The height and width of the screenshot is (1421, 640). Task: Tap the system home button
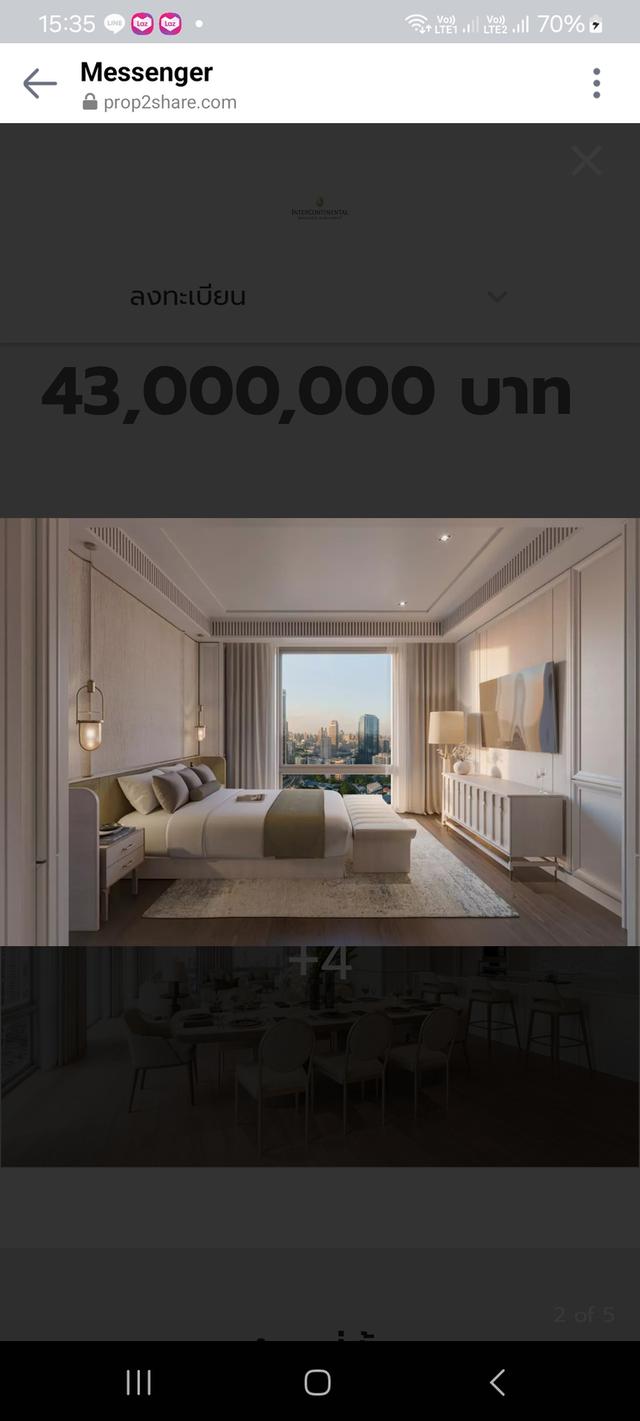[318, 1382]
